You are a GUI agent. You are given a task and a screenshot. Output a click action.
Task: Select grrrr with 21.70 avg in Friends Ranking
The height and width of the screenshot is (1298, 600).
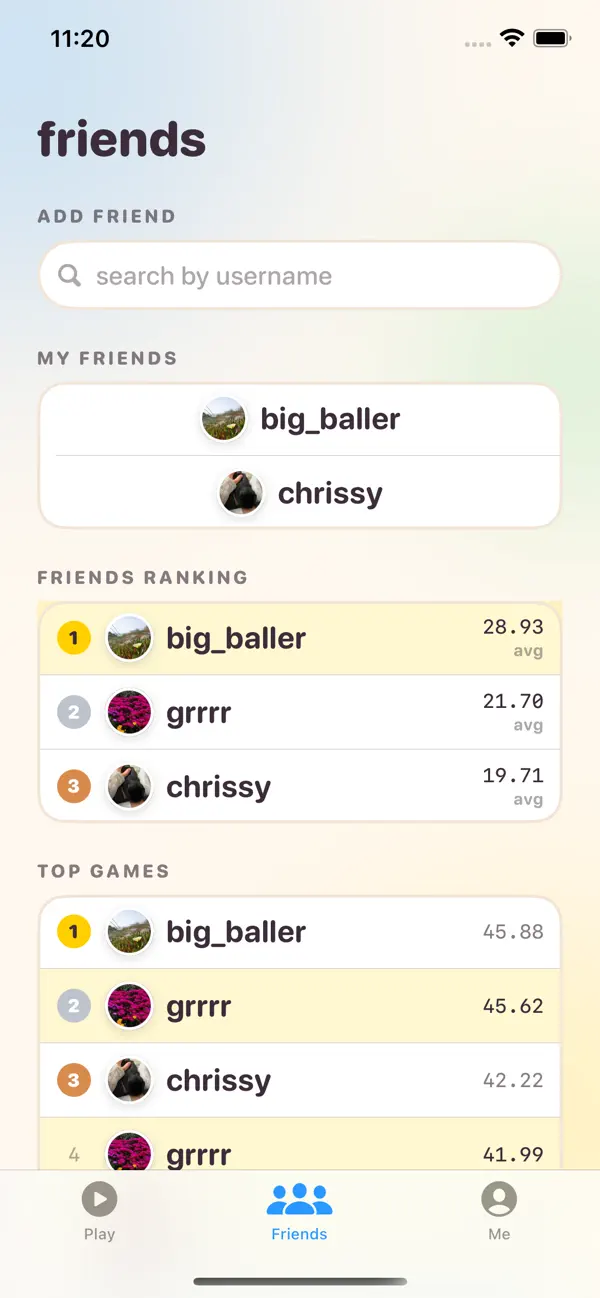coord(299,712)
